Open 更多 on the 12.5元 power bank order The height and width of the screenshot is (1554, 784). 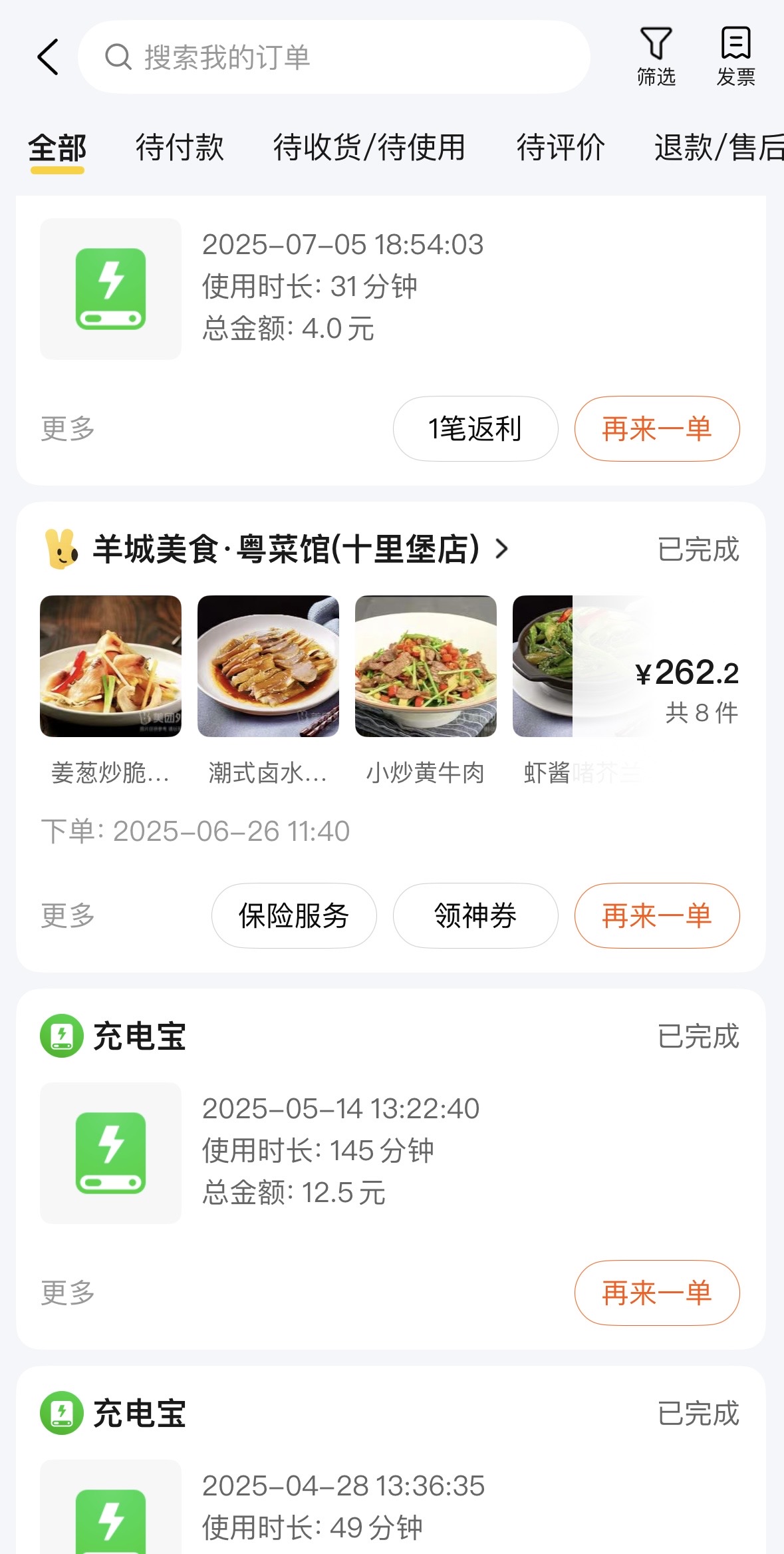tap(68, 1293)
